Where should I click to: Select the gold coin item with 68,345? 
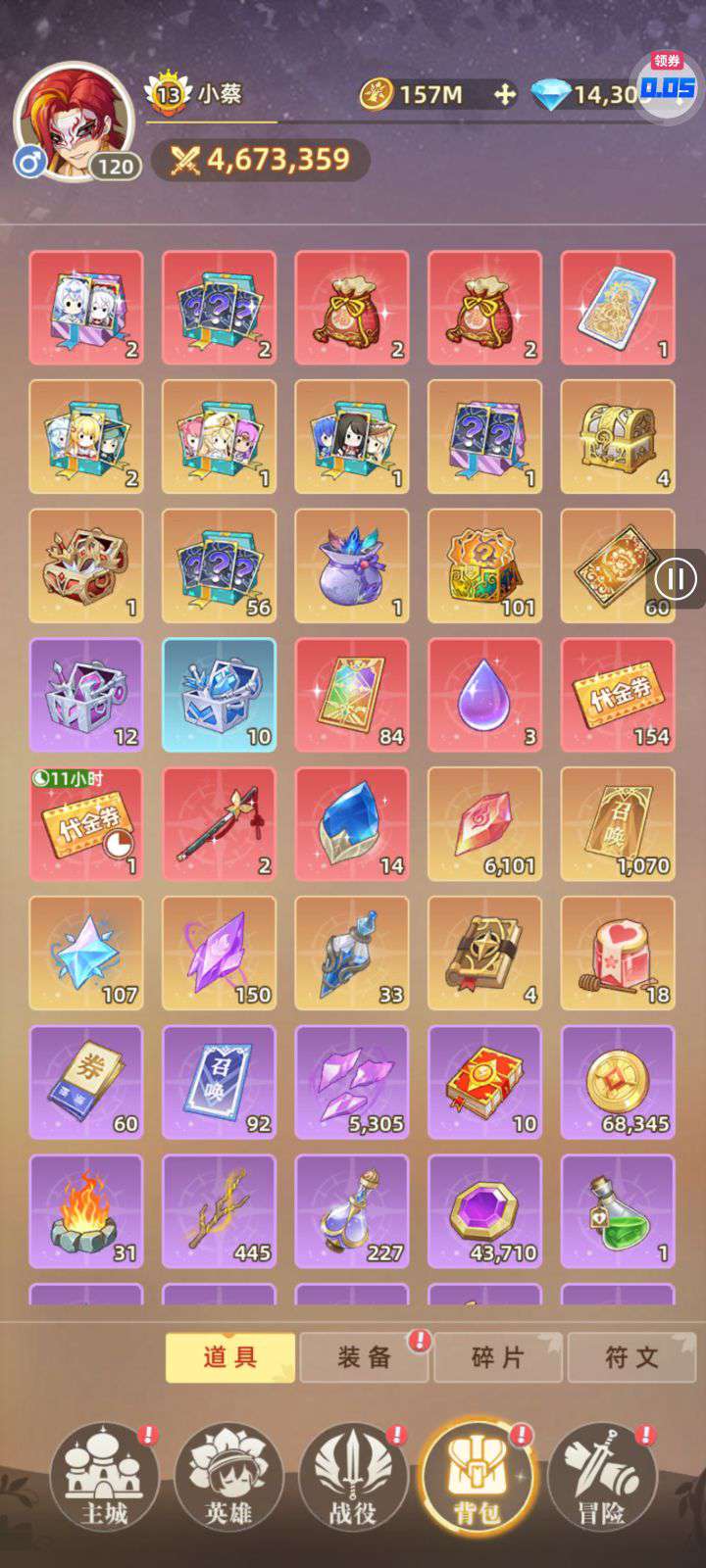click(x=618, y=1083)
